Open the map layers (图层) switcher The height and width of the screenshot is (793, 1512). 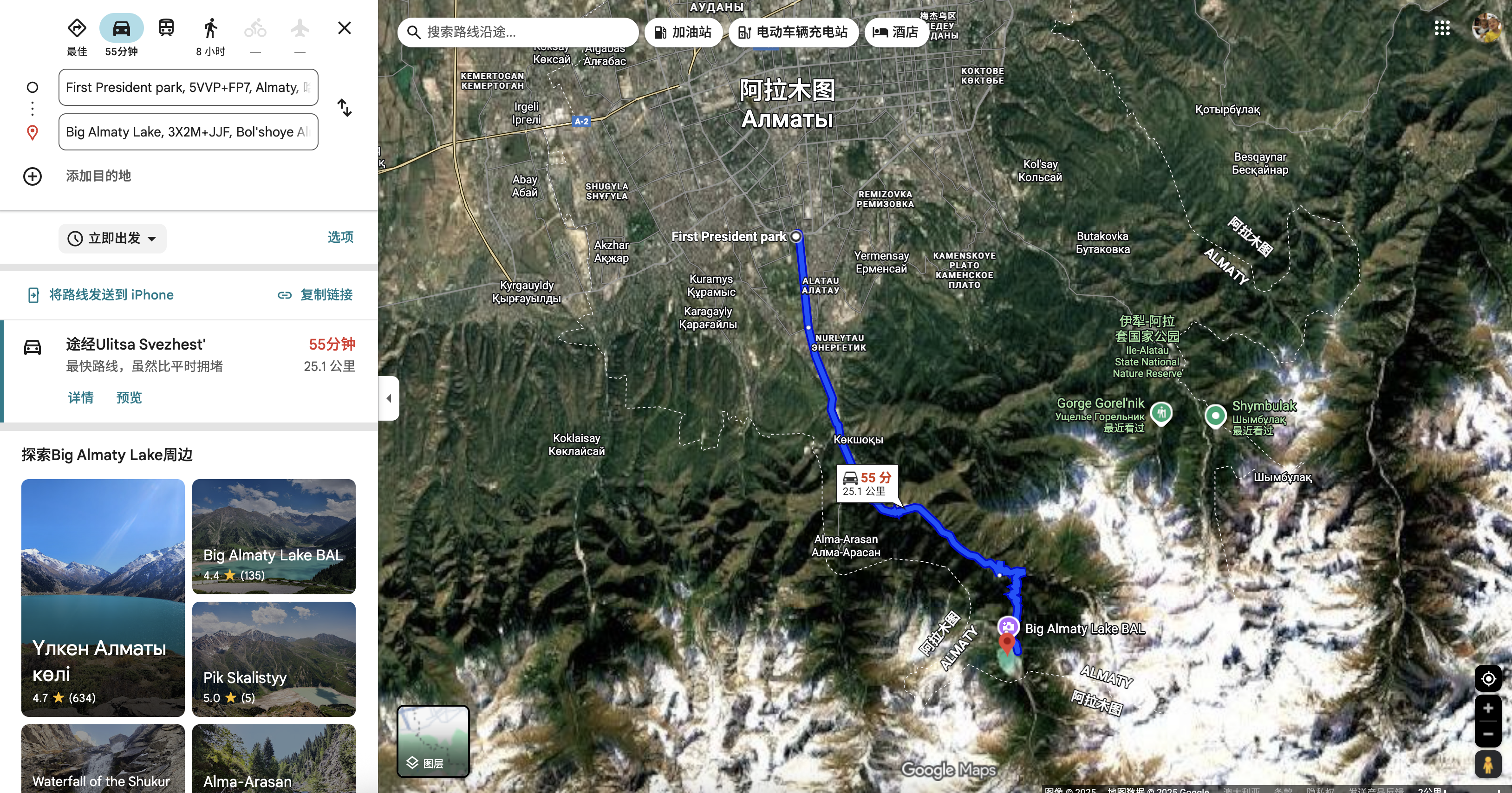[x=433, y=741]
